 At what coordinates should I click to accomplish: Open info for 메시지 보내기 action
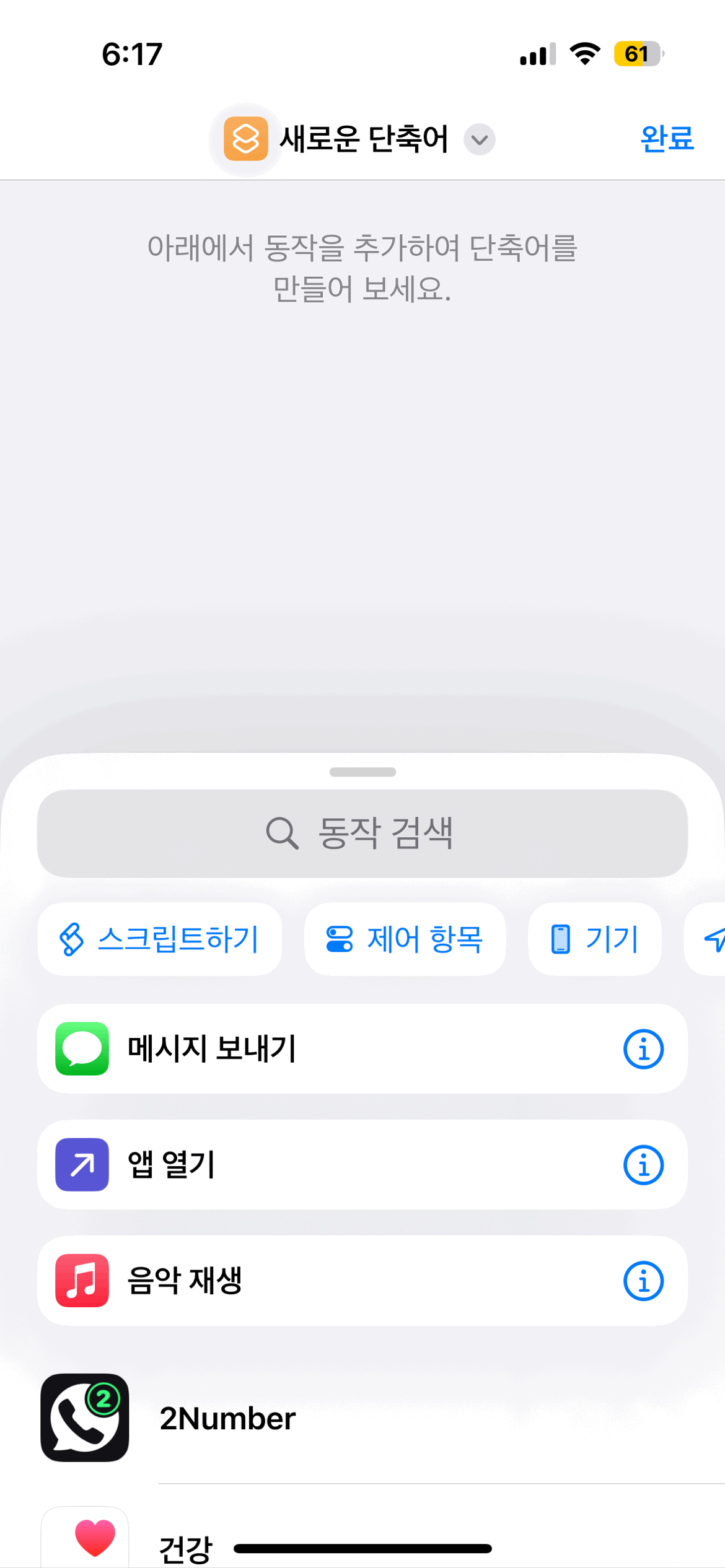pyautogui.click(x=643, y=1048)
